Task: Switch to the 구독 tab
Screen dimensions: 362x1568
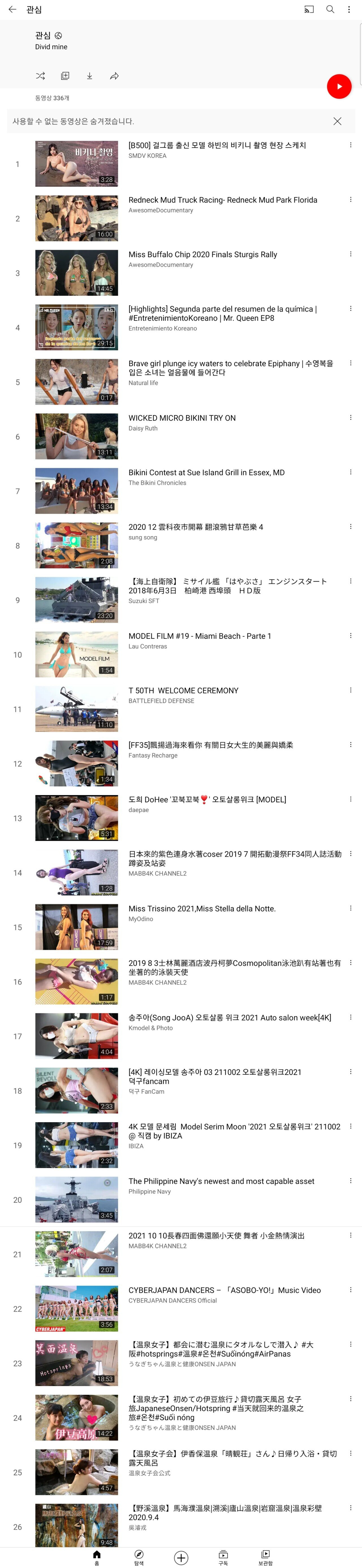Action: [x=223, y=1557]
